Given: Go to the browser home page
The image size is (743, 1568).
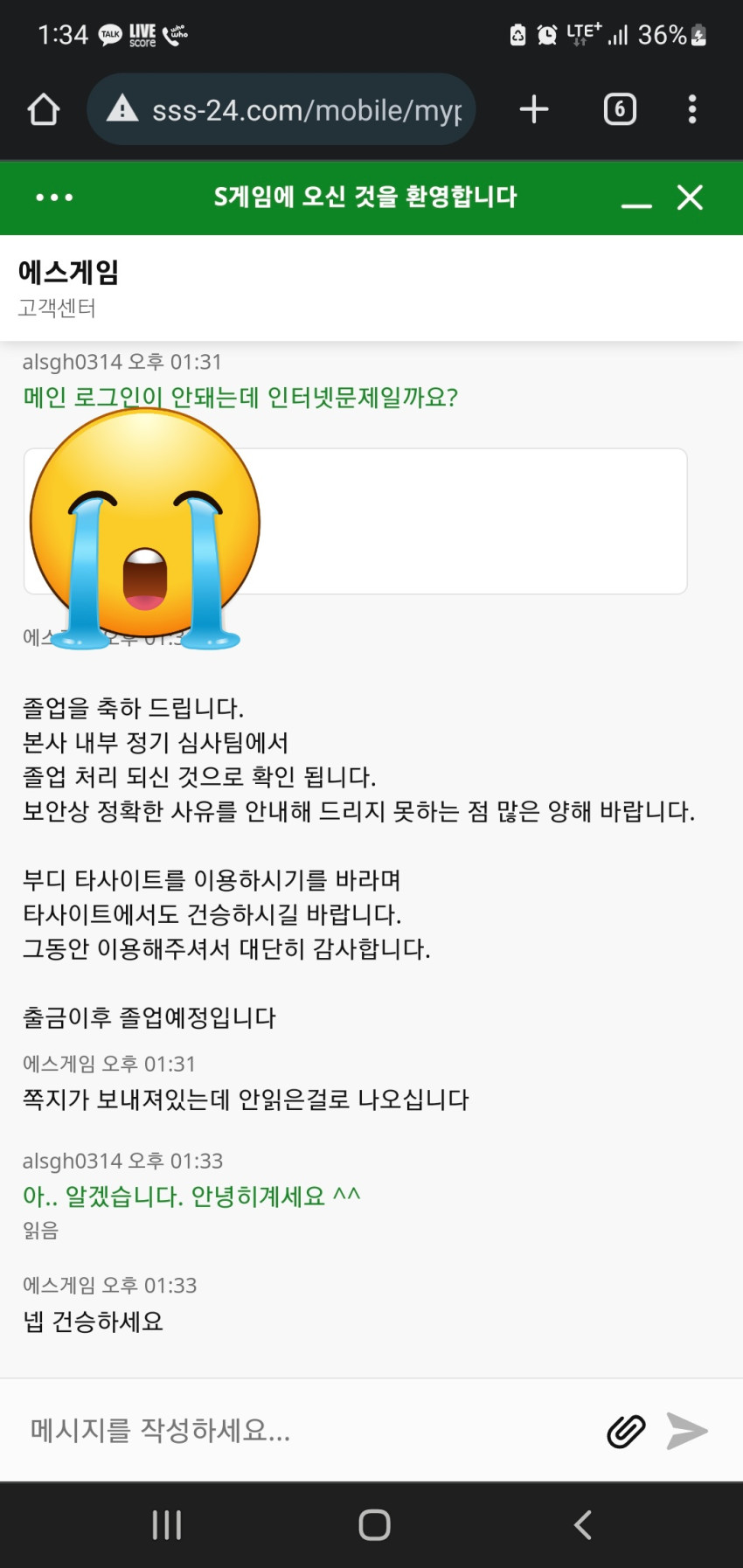Looking at the screenshot, I should (43, 110).
